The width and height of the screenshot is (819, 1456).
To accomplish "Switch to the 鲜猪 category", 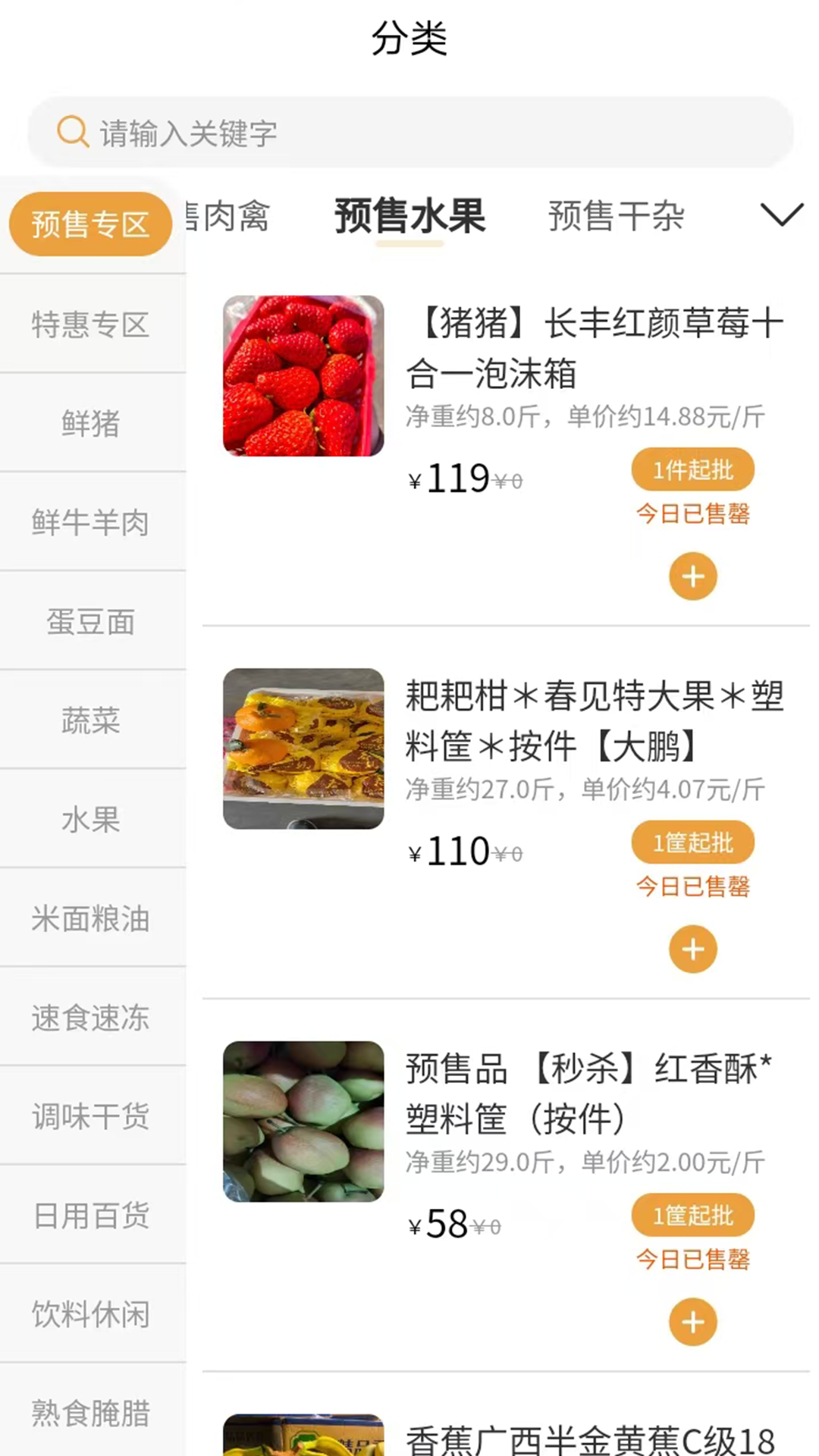I will [93, 425].
